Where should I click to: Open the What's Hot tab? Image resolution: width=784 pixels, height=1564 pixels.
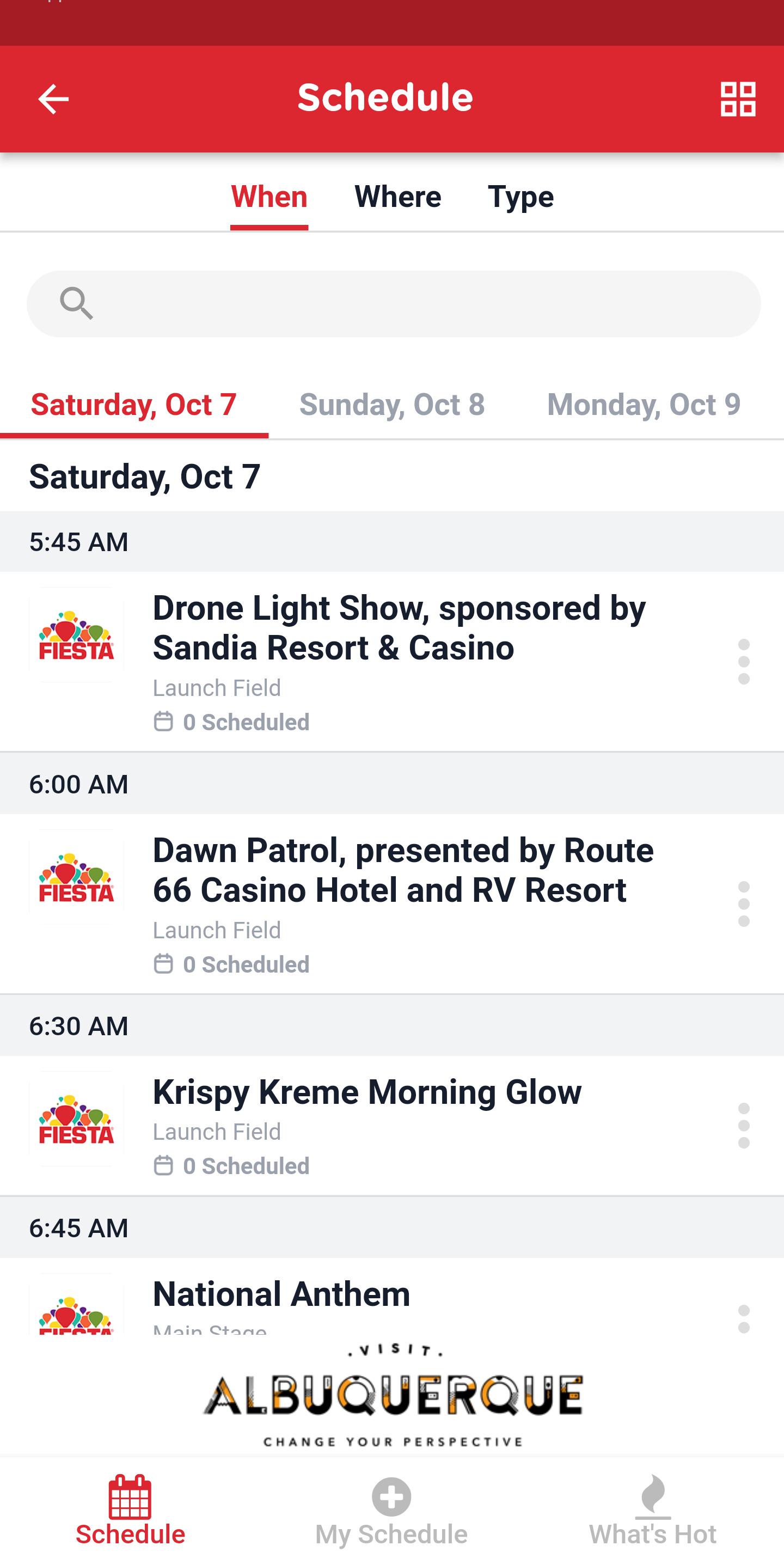(x=653, y=1511)
